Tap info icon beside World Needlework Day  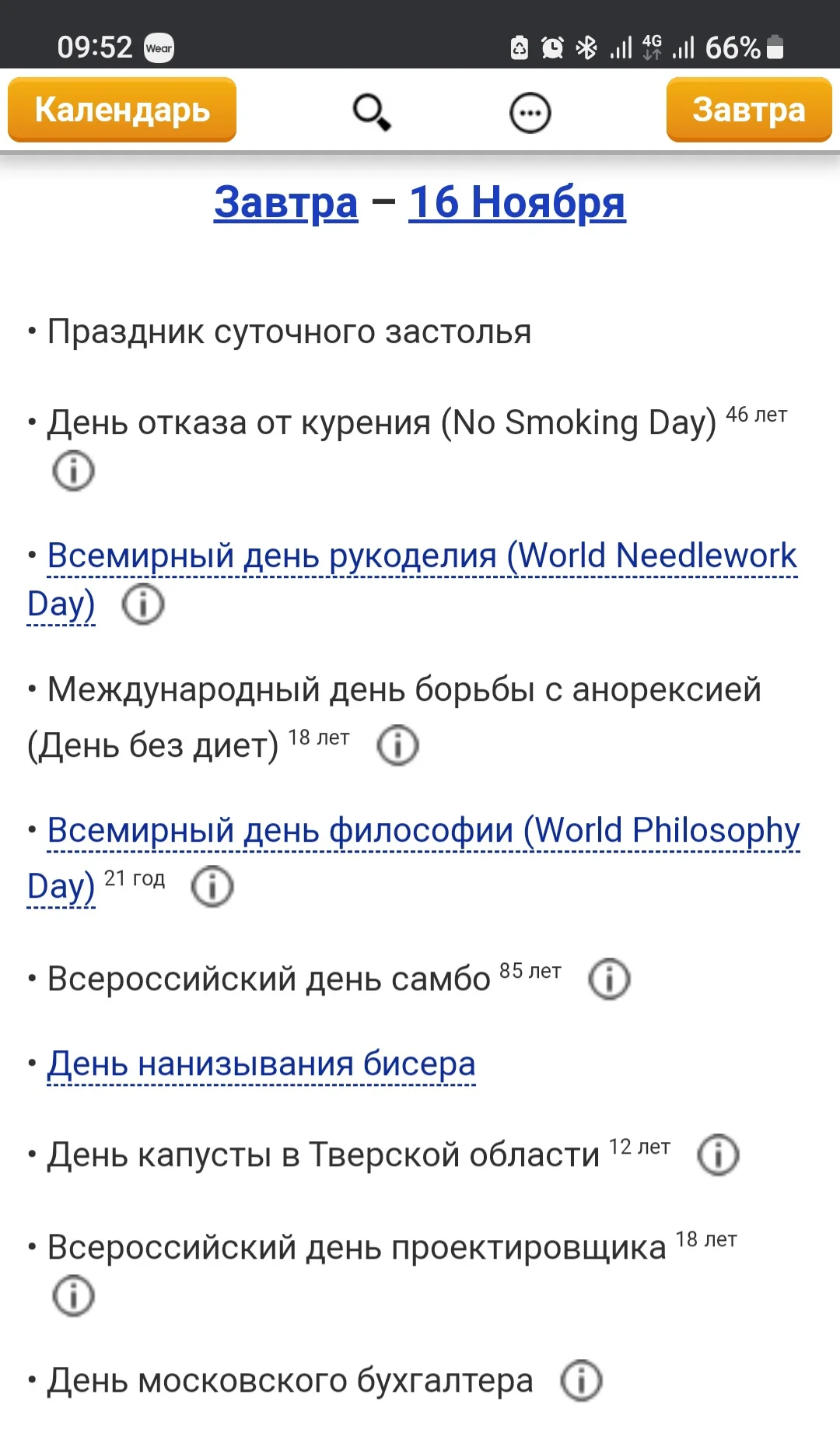coord(142,605)
